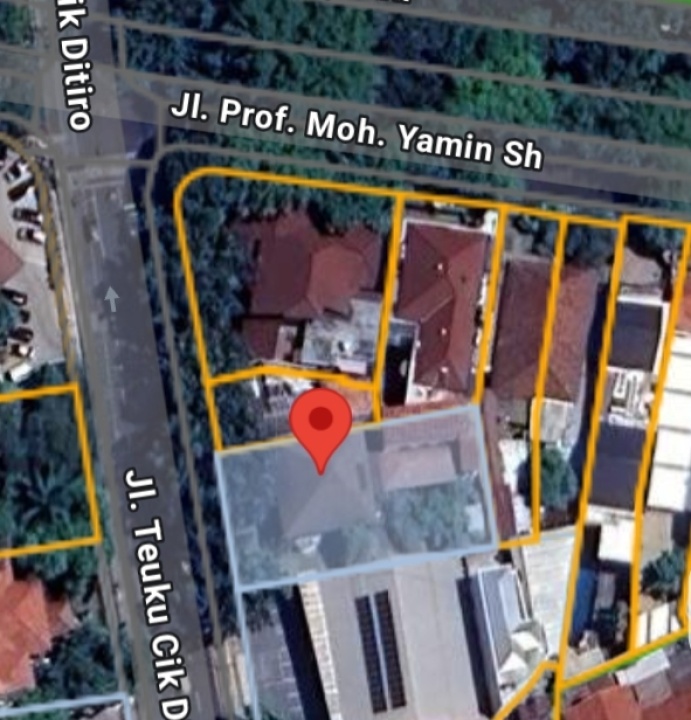Tap the red location pin marker
The height and width of the screenshot is (720, 691).
tap(321, 424)
